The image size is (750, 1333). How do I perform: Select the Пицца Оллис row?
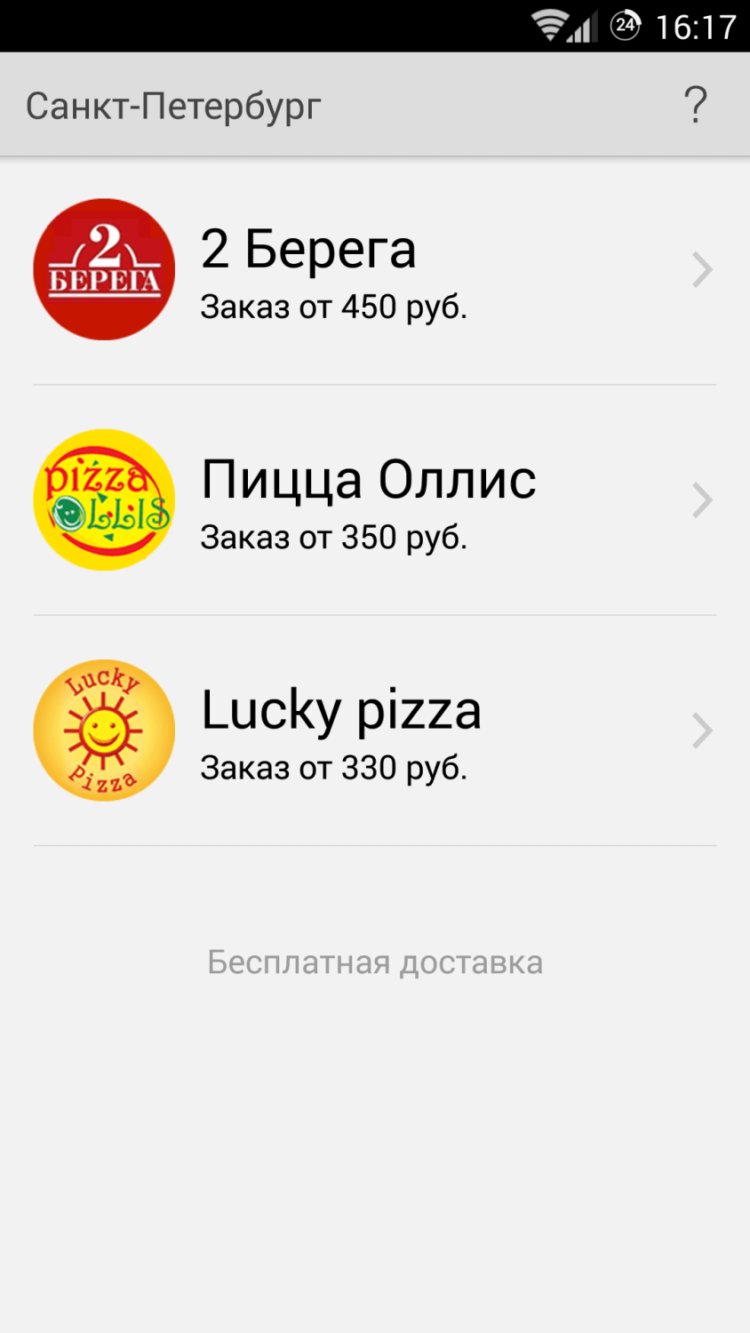tap(375, 499)
